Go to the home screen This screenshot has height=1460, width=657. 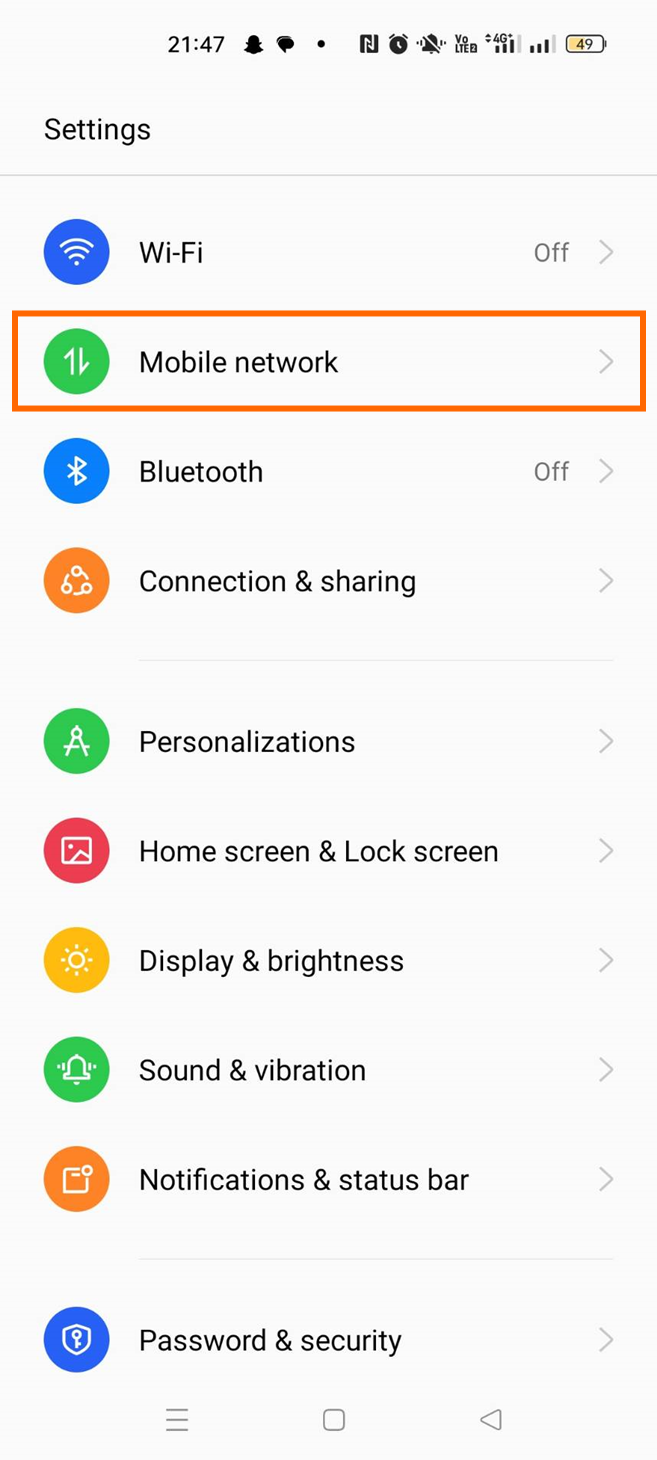tap(334, 1419)
